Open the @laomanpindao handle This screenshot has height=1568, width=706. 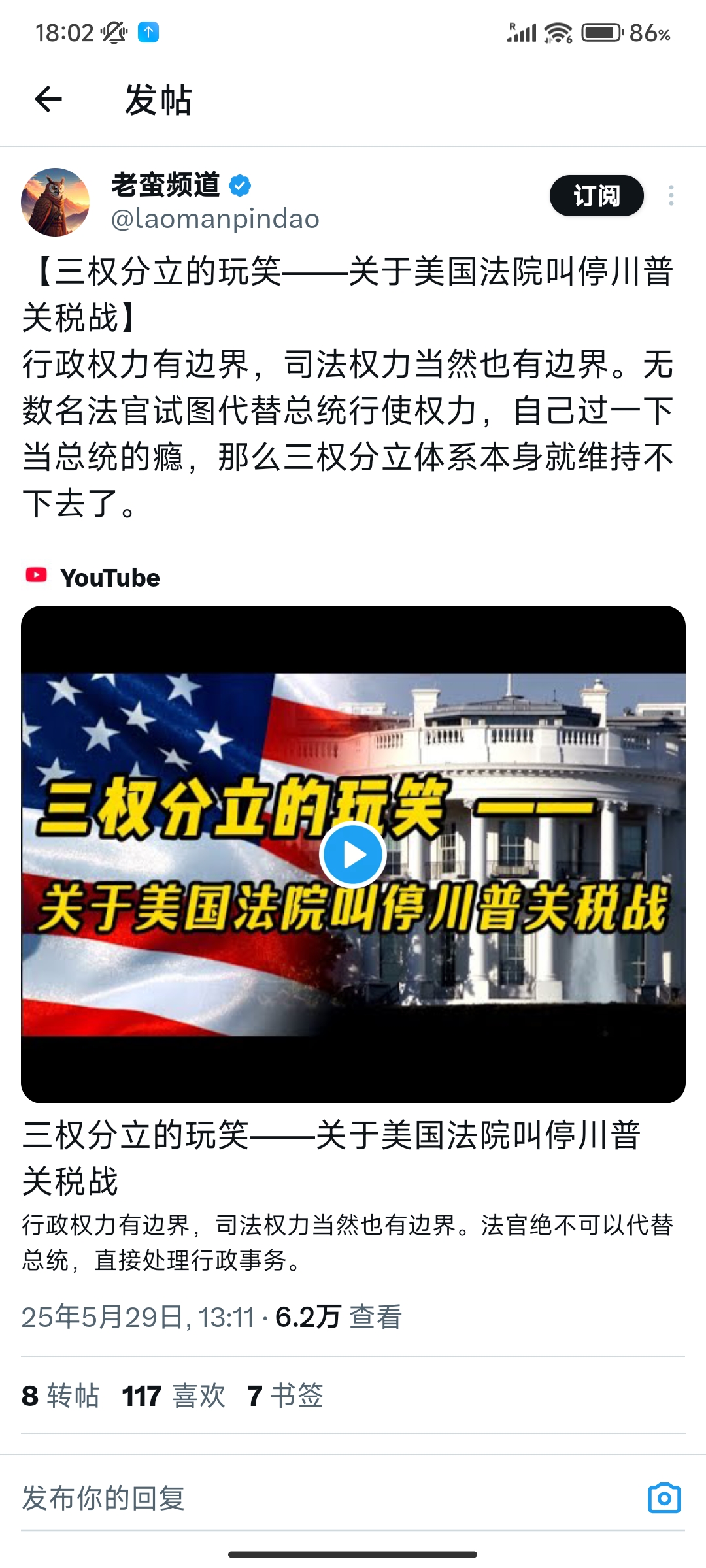[215, 219]
